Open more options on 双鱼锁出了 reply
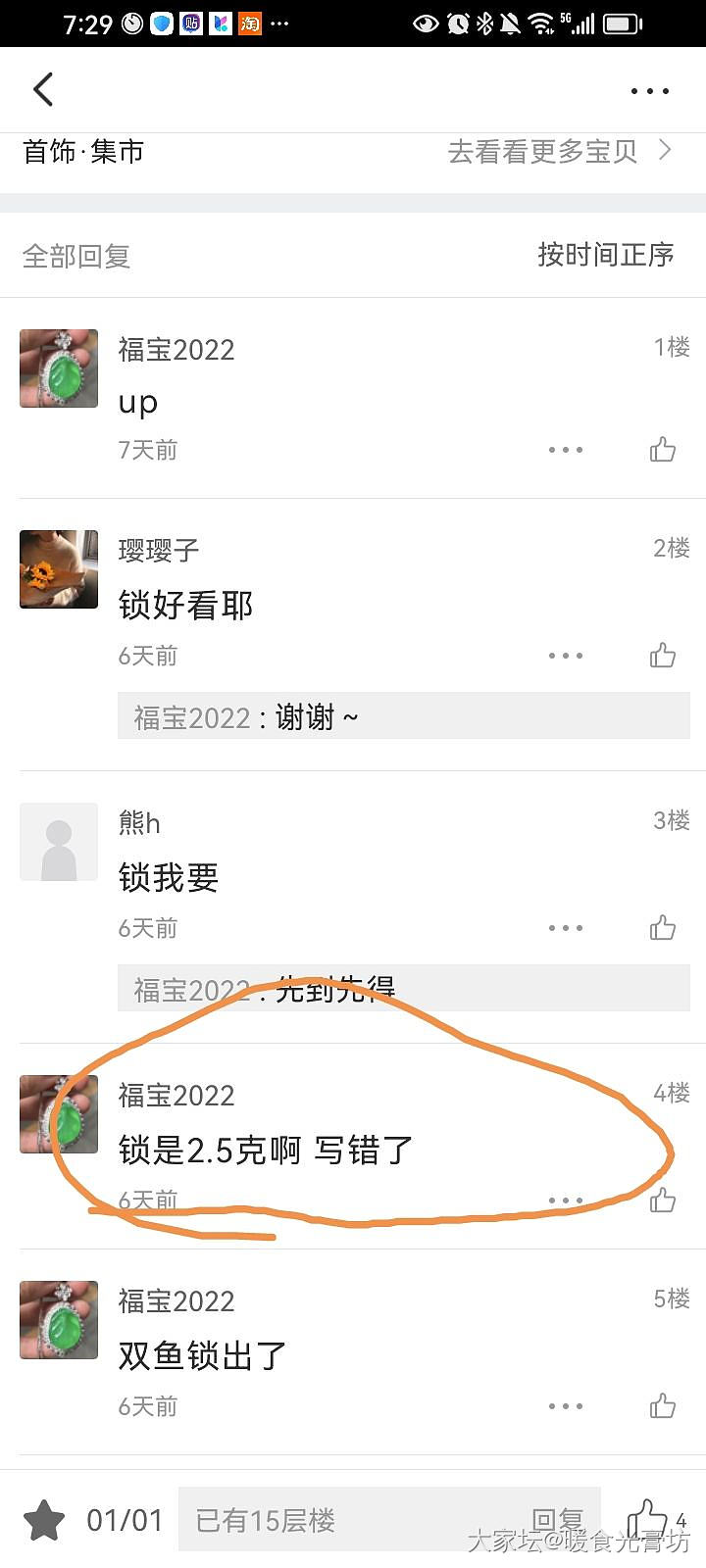The image size is (706, 1568). [x=566, y=1406]
